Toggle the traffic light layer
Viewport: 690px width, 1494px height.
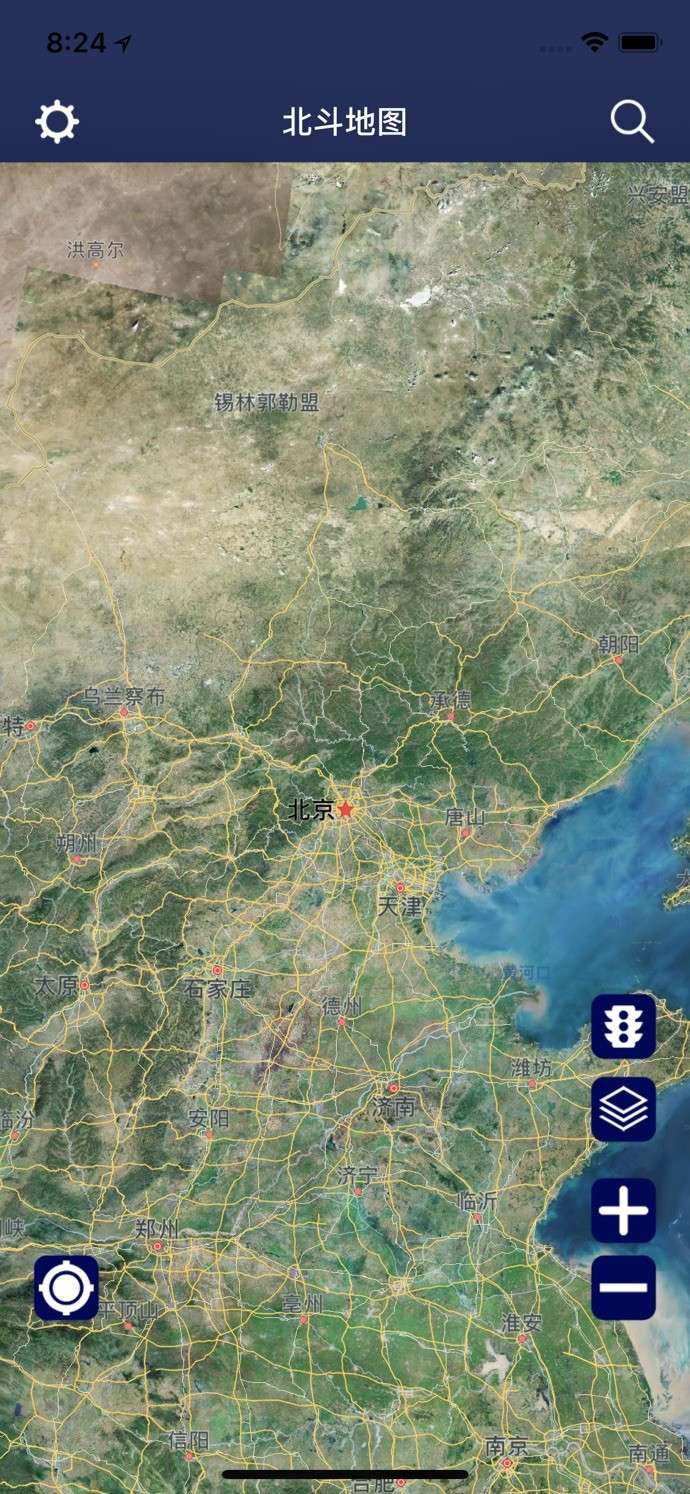click(x=624, y=1027)
